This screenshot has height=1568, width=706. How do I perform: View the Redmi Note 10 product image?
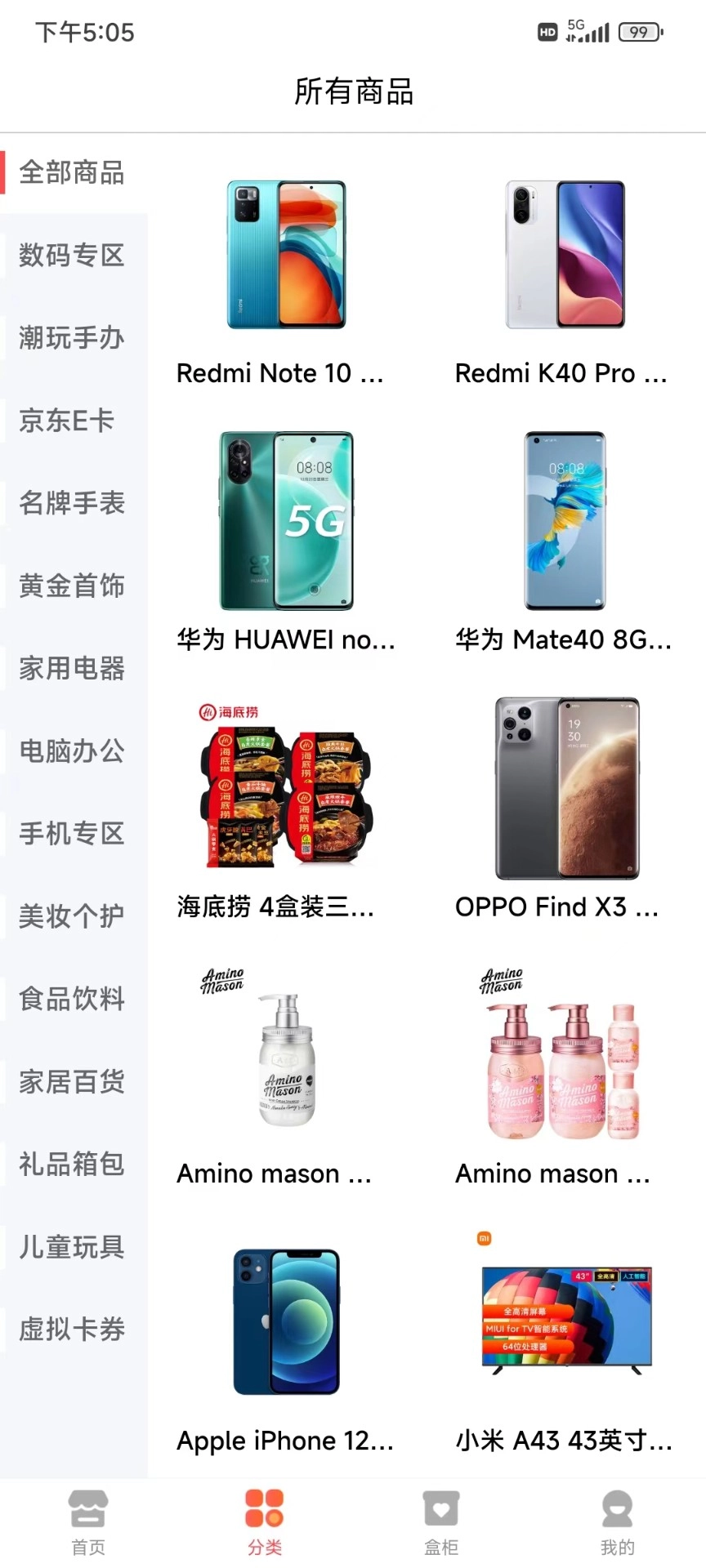[285, 255]
